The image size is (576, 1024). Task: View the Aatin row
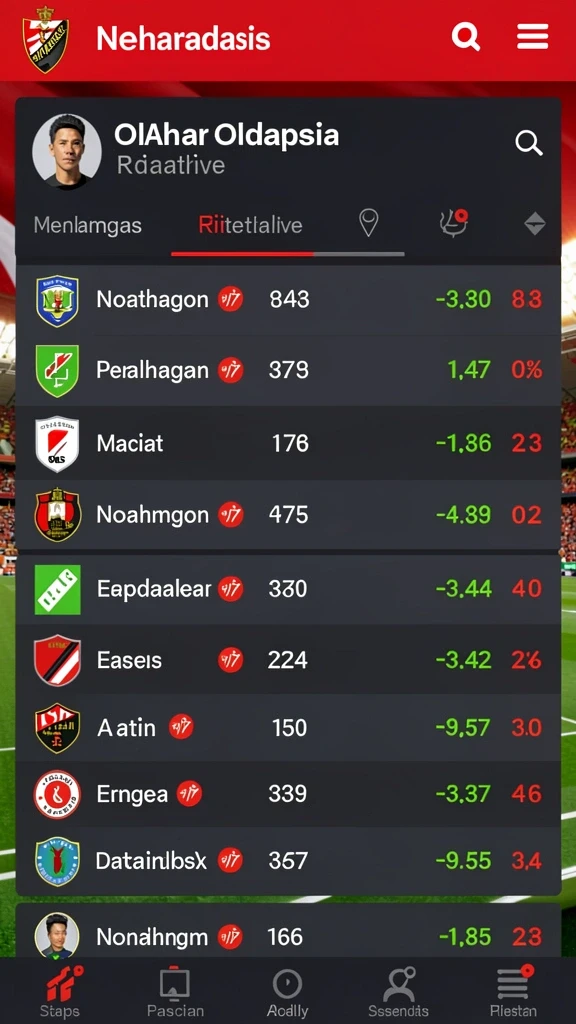pyautogui.click(x=288, y=727)
